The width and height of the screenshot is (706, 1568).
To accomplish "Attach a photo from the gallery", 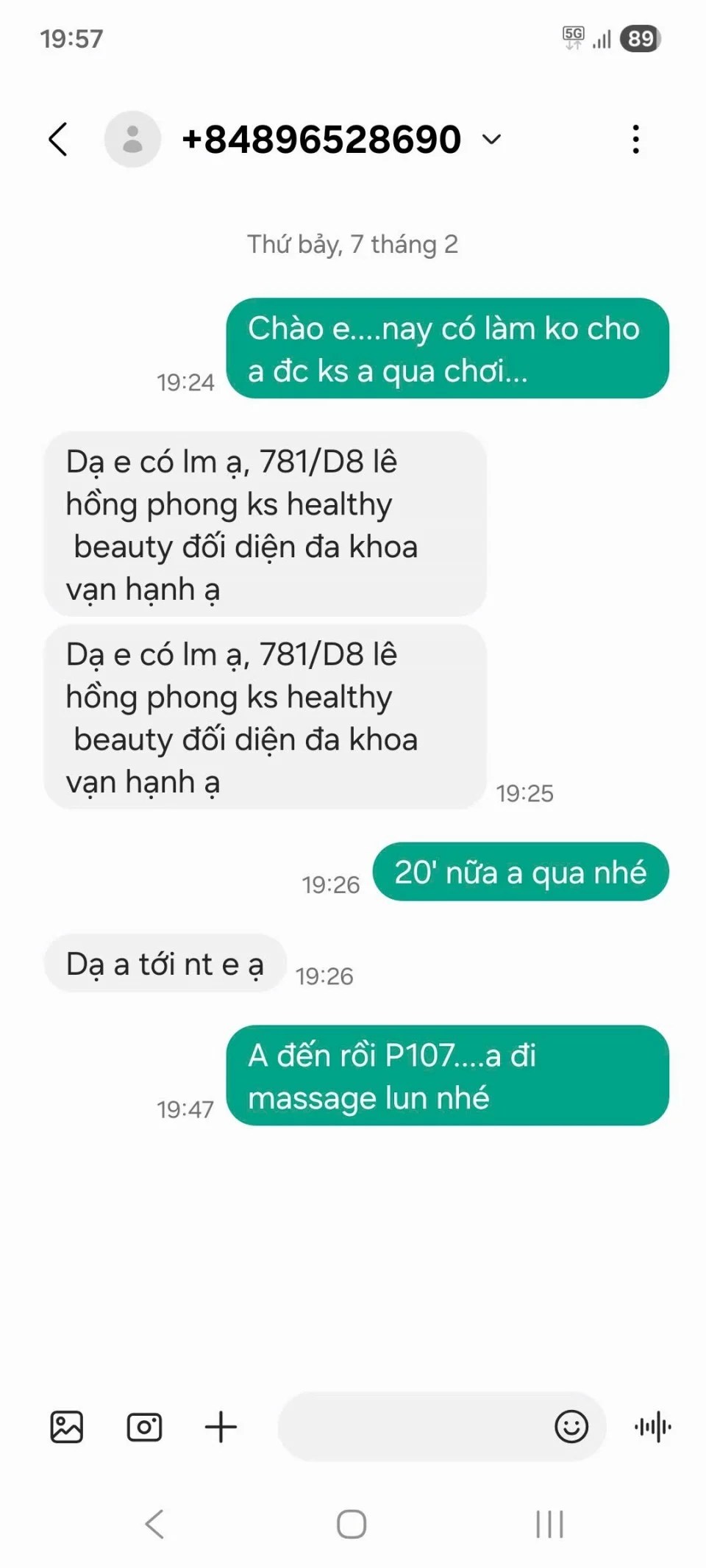I will tap(66, 1427).
